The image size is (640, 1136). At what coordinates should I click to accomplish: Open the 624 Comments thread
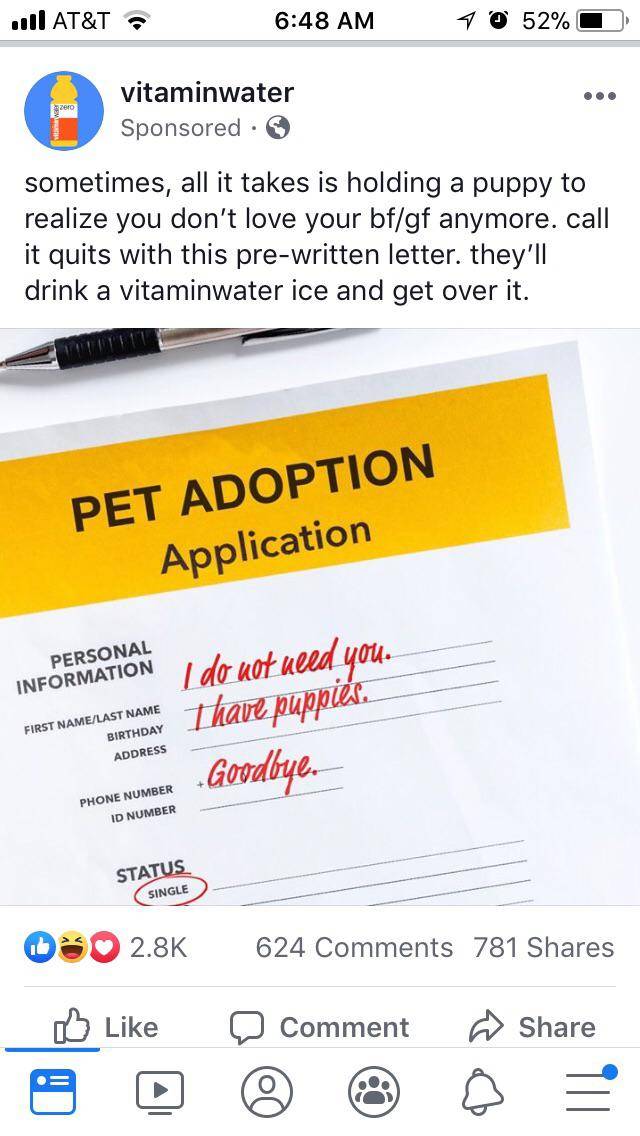354,947
